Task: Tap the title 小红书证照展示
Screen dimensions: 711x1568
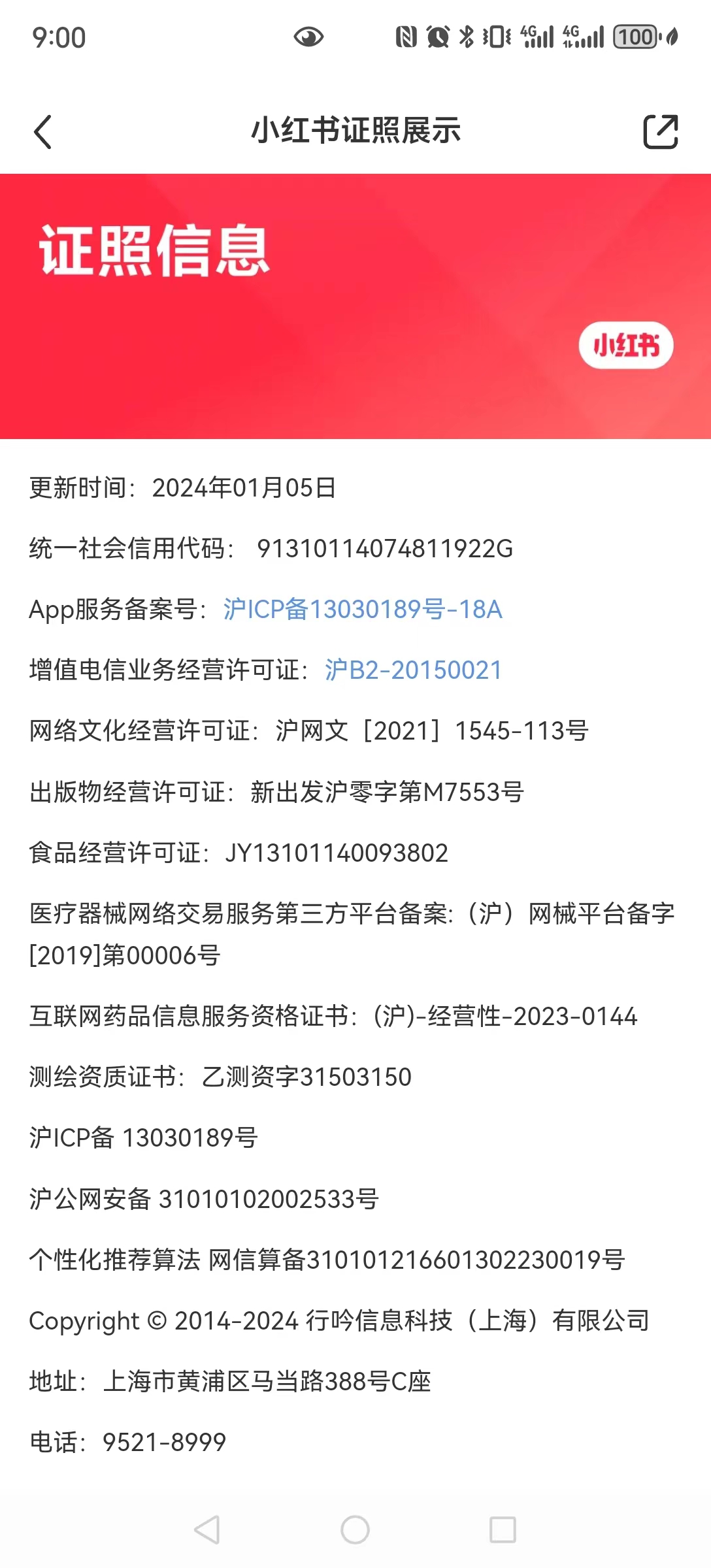Action: [x=355, y=131]
